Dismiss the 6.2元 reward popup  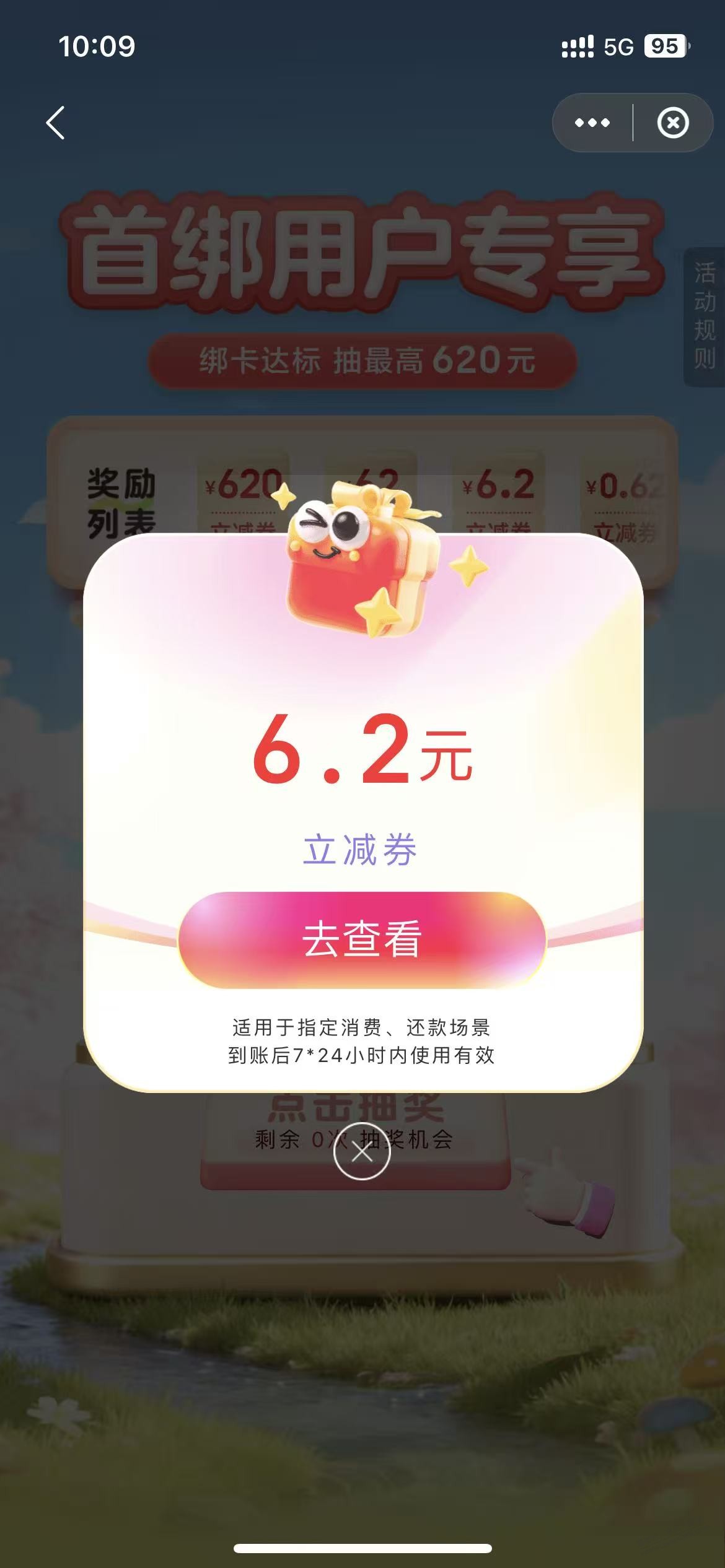362,1151
